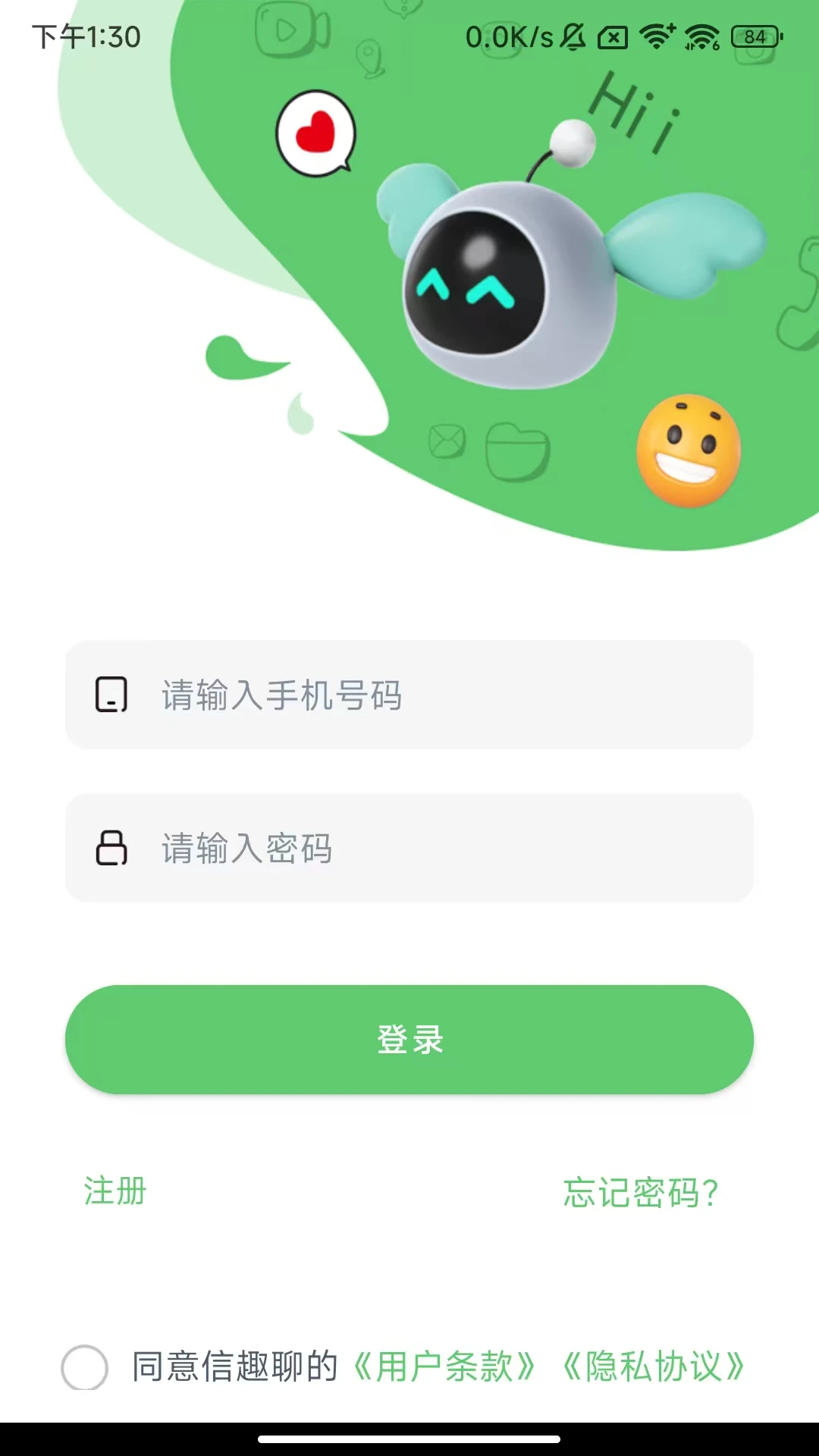Check the agreement circle for 信趣聊 terms

(84, 1367)
